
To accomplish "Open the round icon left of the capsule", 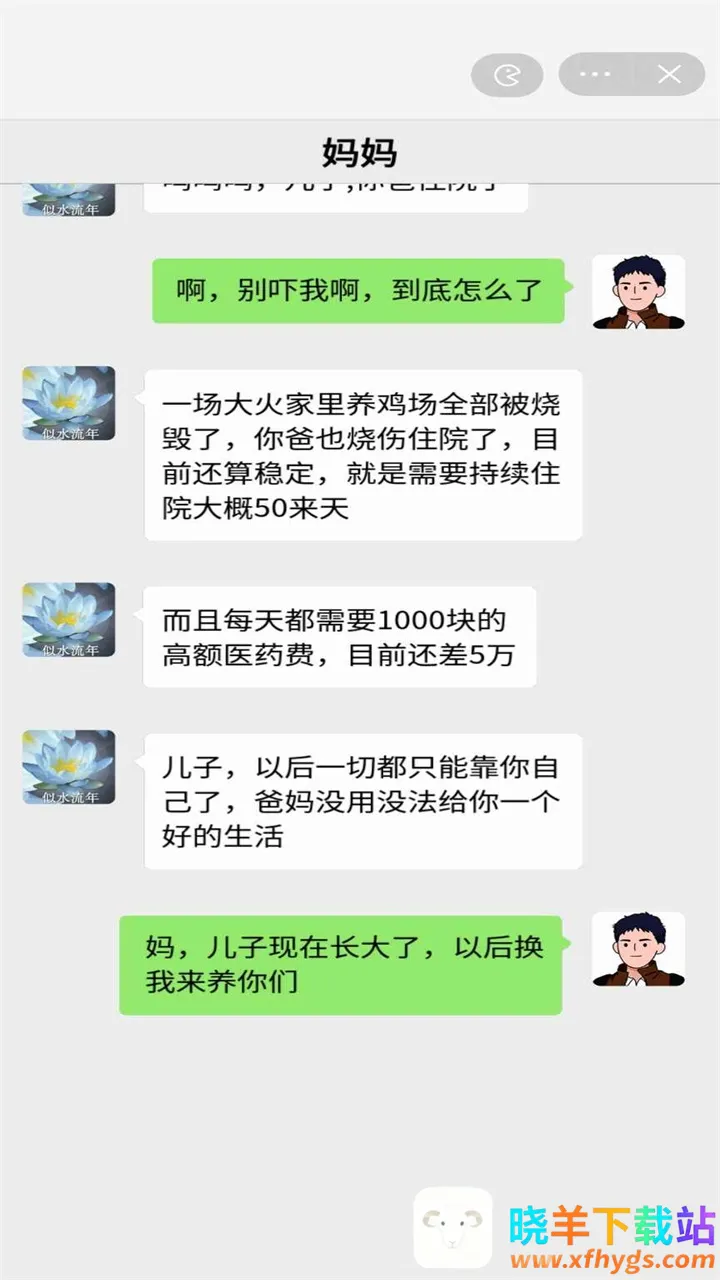I will pos(507,75).
